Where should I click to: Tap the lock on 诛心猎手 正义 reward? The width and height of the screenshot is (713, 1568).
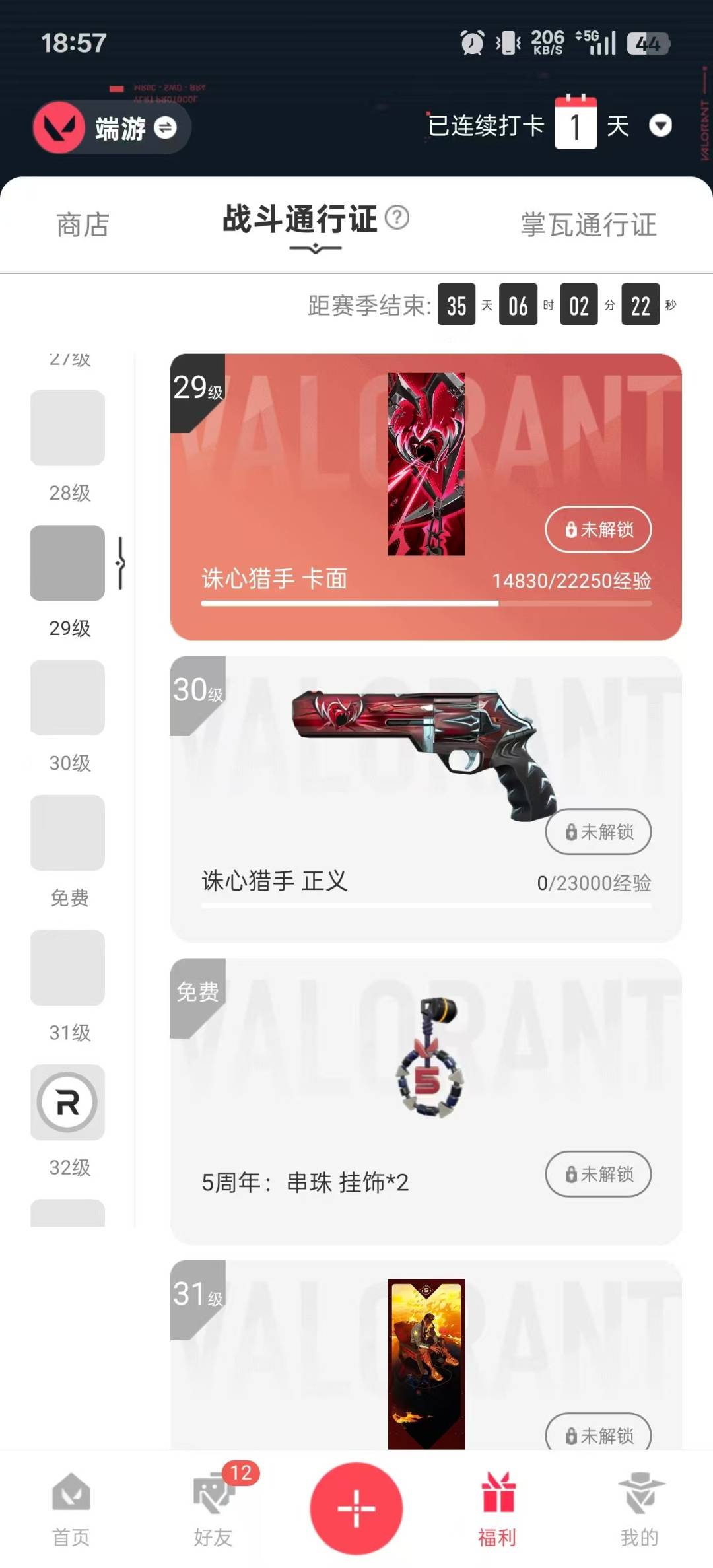[597, 832]
